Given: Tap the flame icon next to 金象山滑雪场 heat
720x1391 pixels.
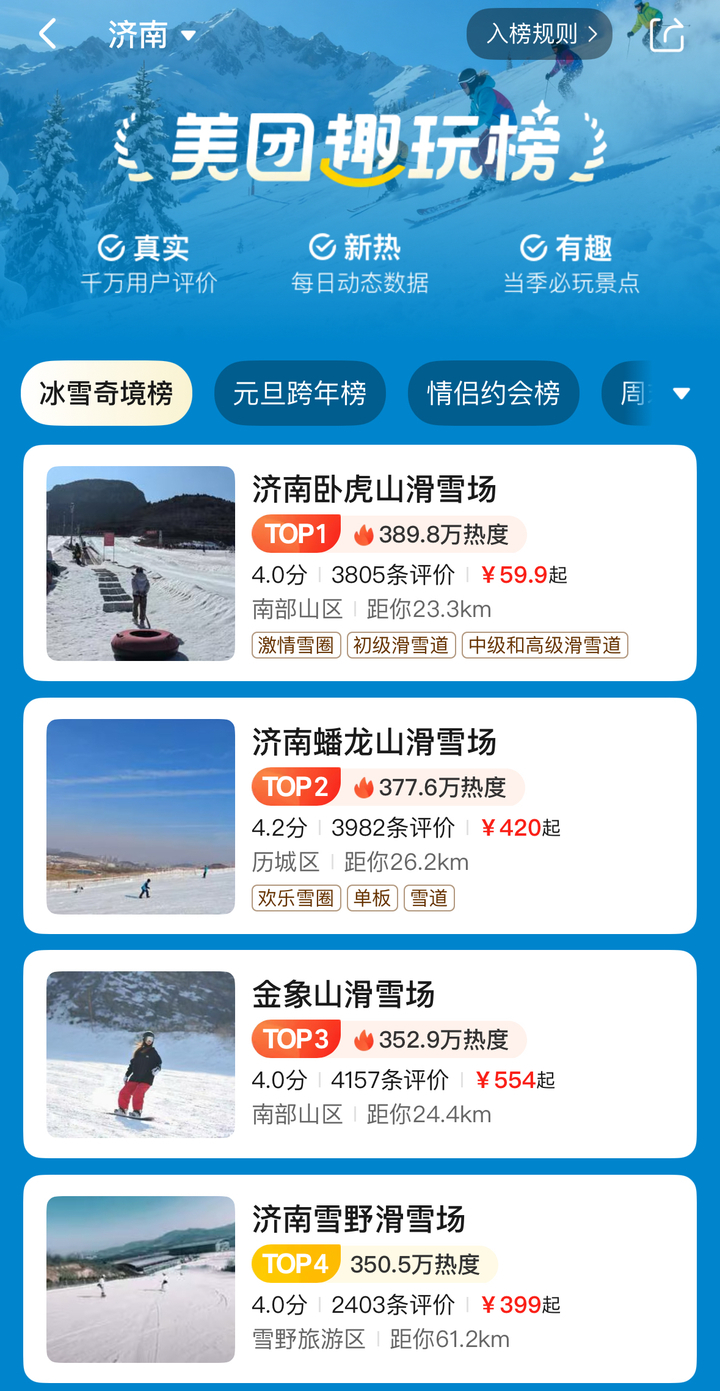Looking at the screenshot, I should tap(362, 1039).
